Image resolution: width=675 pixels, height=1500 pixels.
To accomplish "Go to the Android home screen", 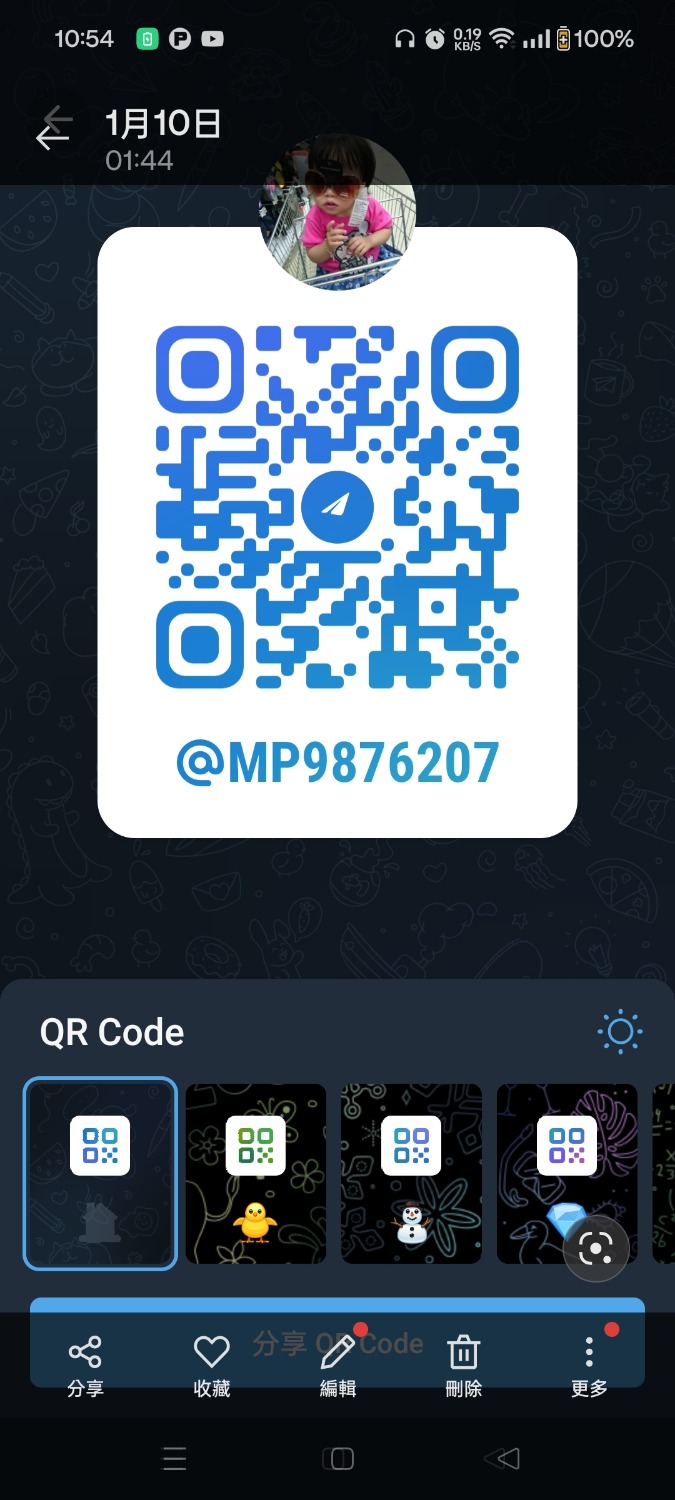I will pos(340,1459).
